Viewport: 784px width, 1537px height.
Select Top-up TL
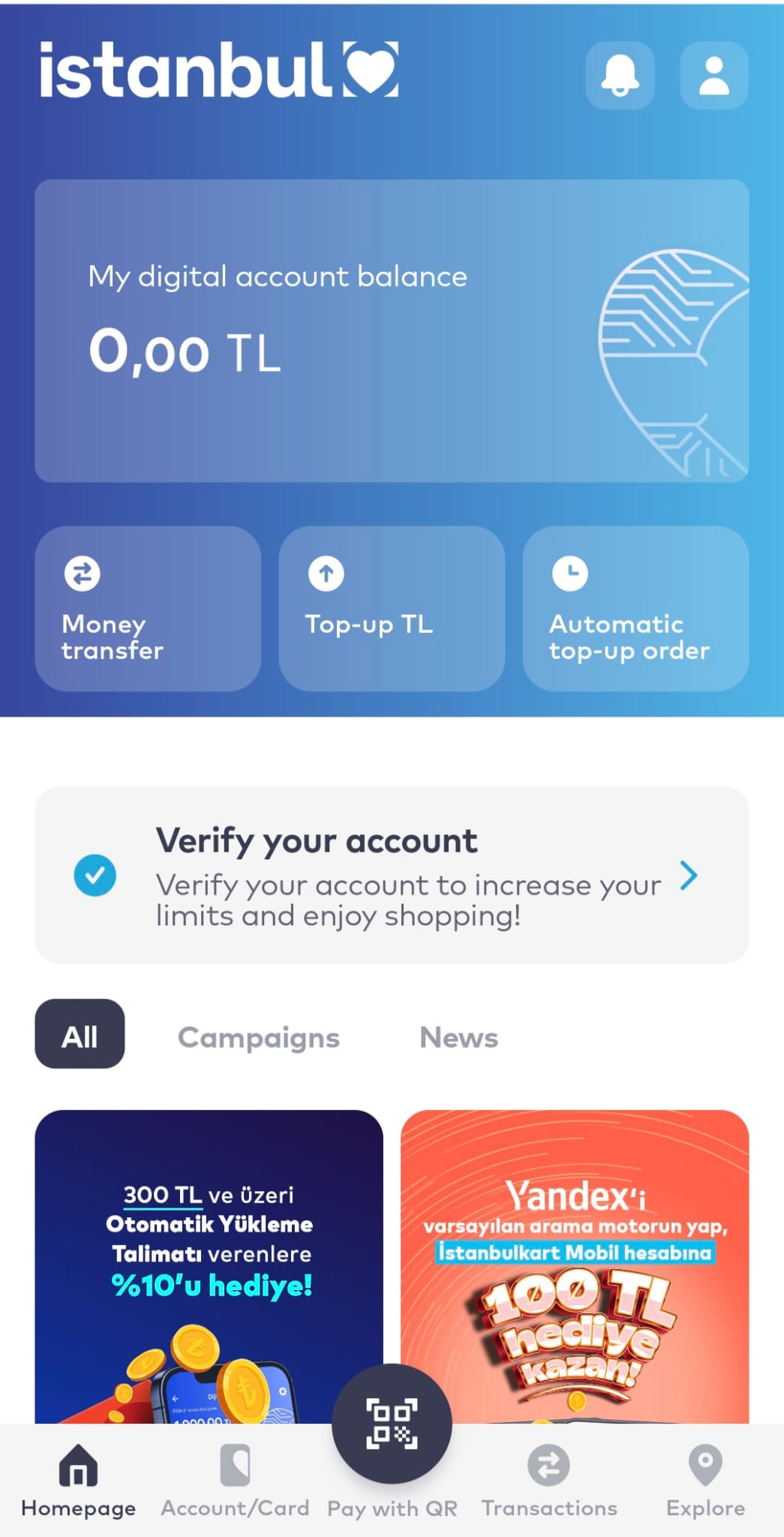coord(392,609)
